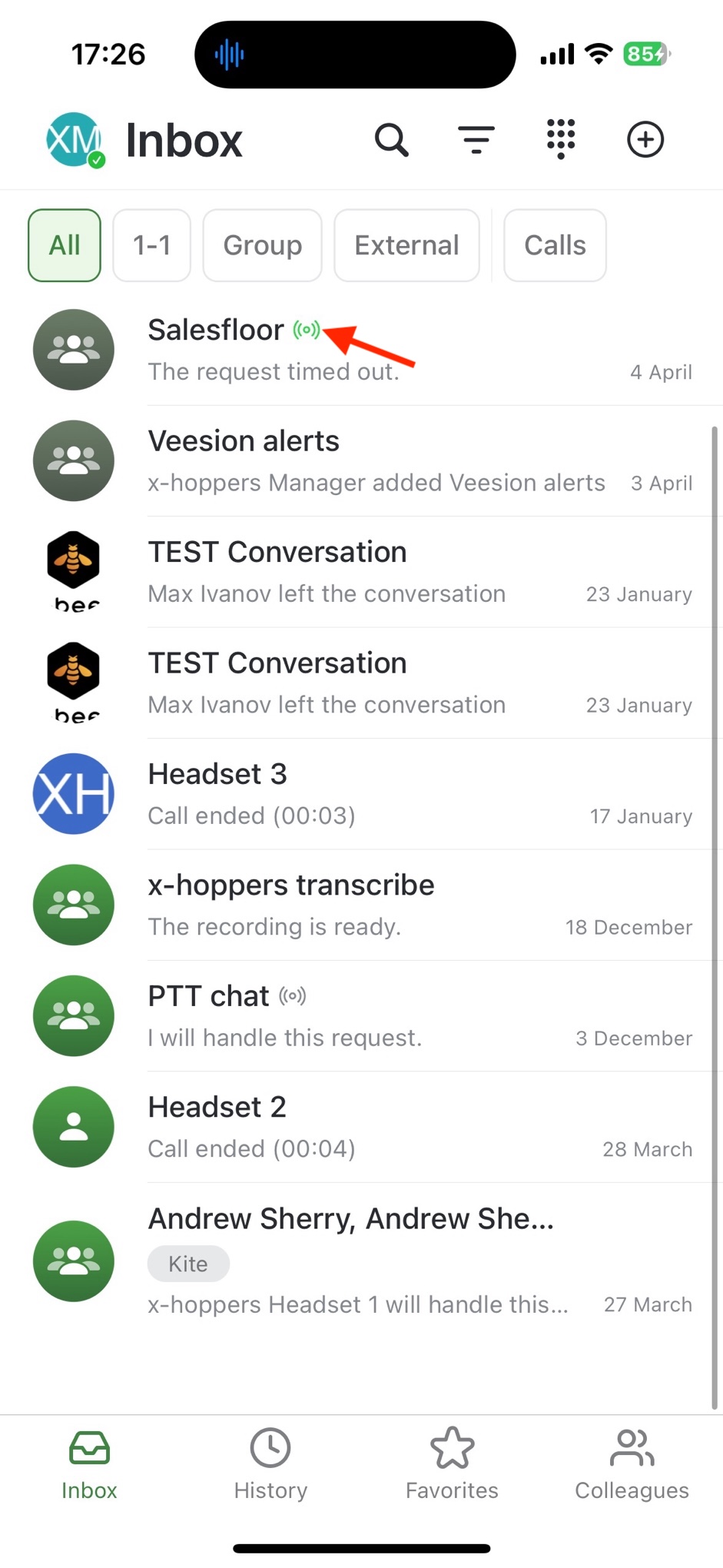Open the dial pad icon

(x=561, y=140)
